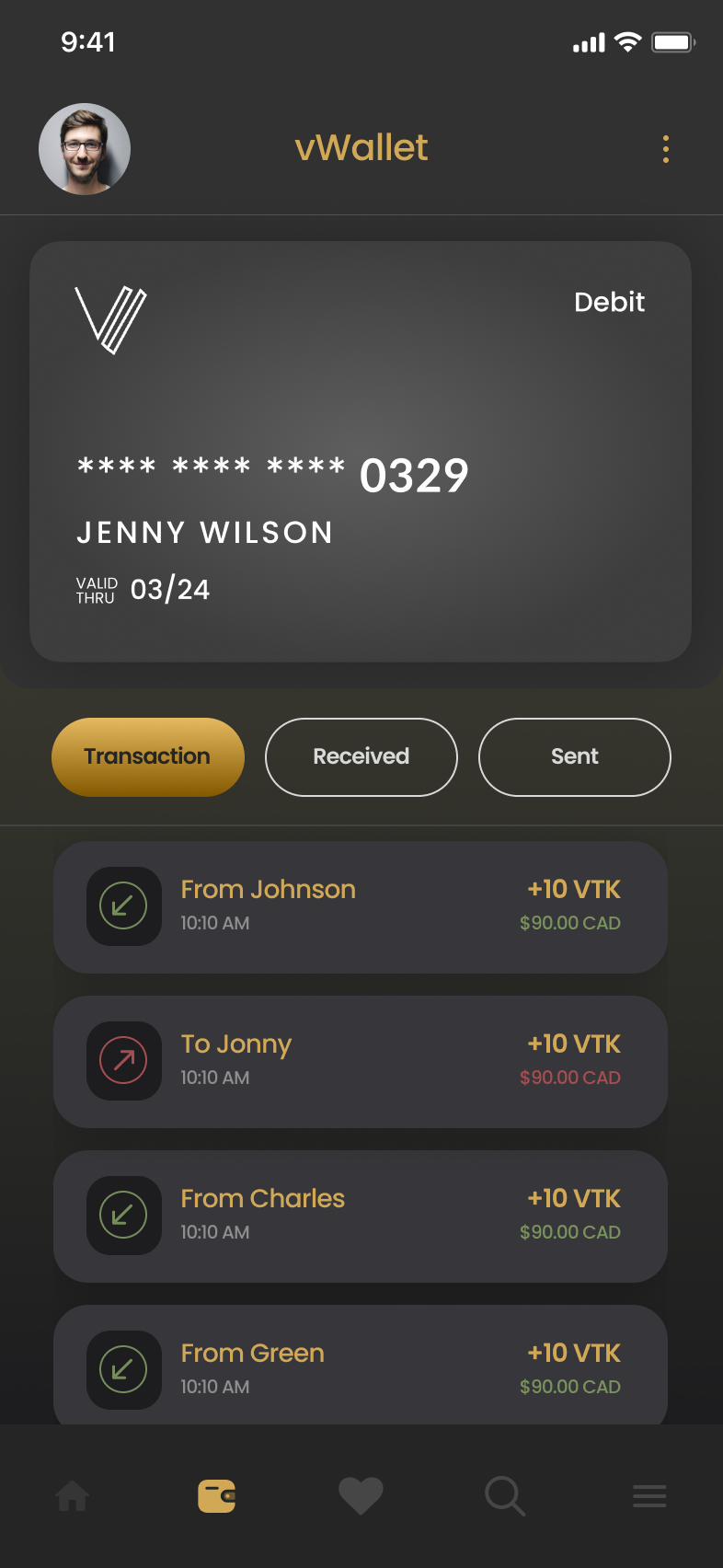The image size is (723, 1568).
Task: Open the search tab
Action: coord(505,1496)
